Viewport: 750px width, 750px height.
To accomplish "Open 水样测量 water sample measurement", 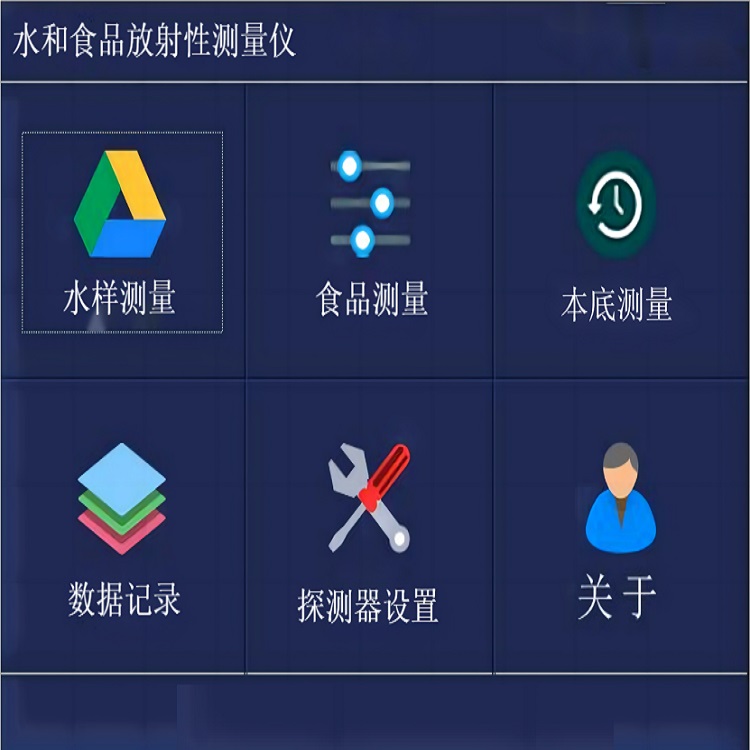I will 121,232.
